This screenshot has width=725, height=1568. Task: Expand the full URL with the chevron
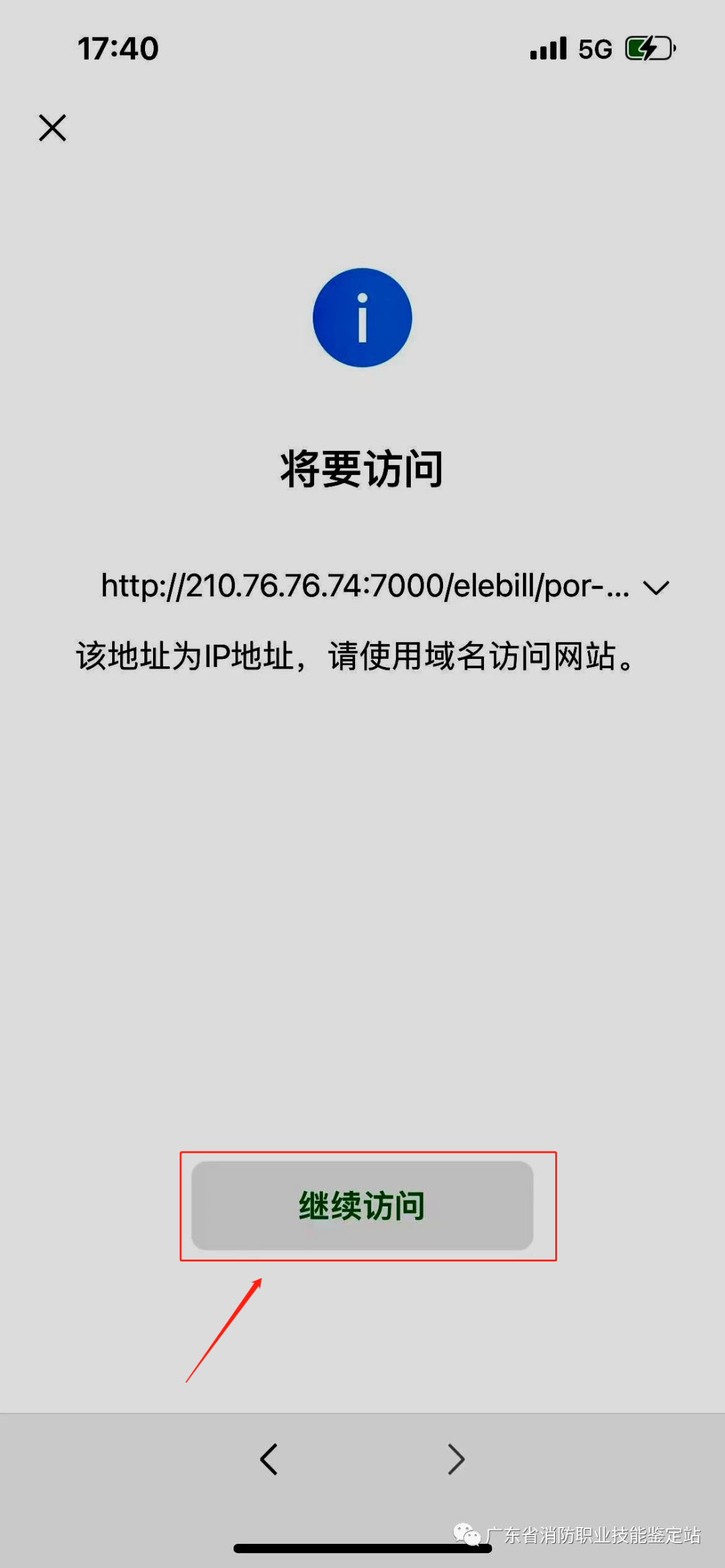pos(656,588)
